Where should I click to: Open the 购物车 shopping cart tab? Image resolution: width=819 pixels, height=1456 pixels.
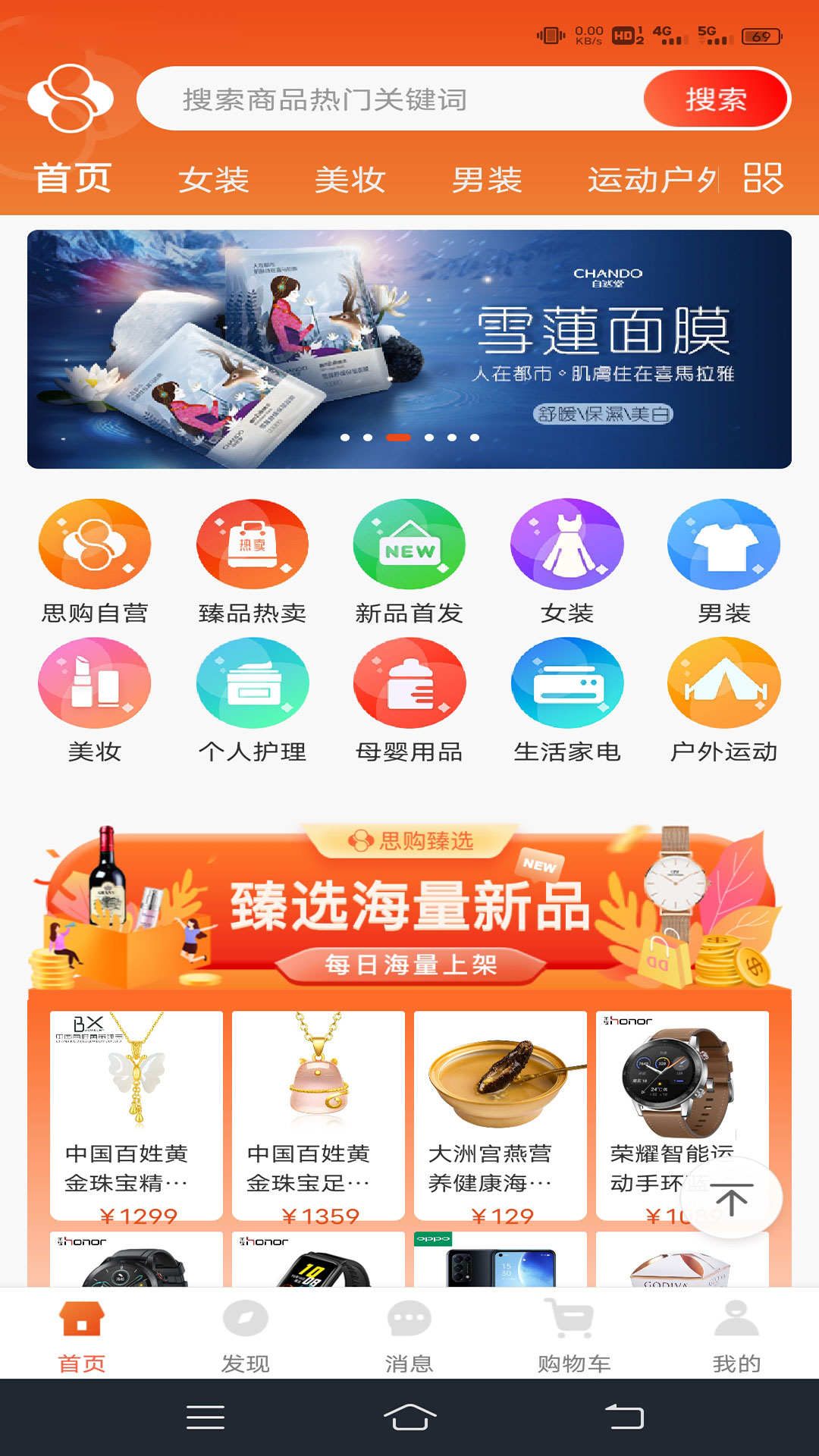pyautogui.click(x=573, y=1336)
